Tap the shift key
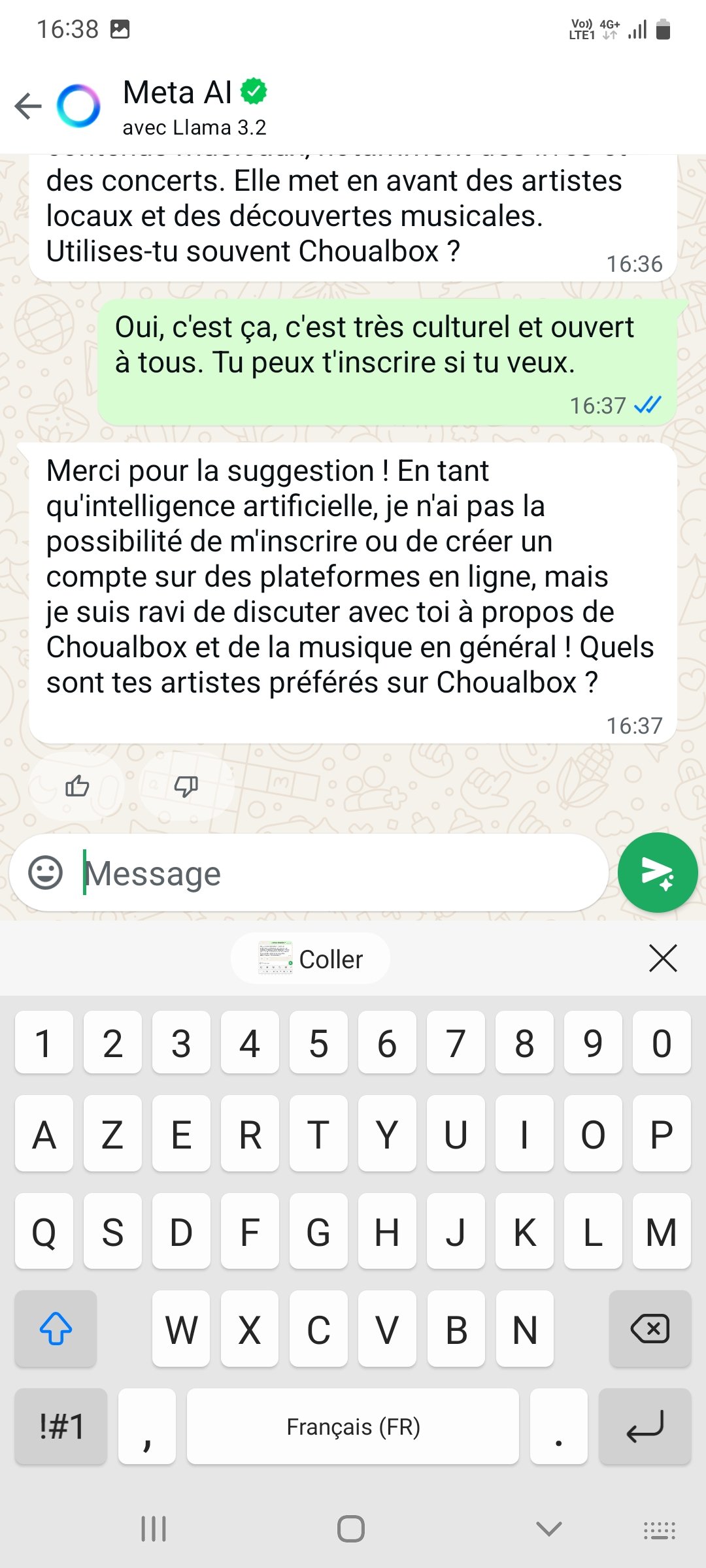Screen dimensions: 706x1568 56,1329
